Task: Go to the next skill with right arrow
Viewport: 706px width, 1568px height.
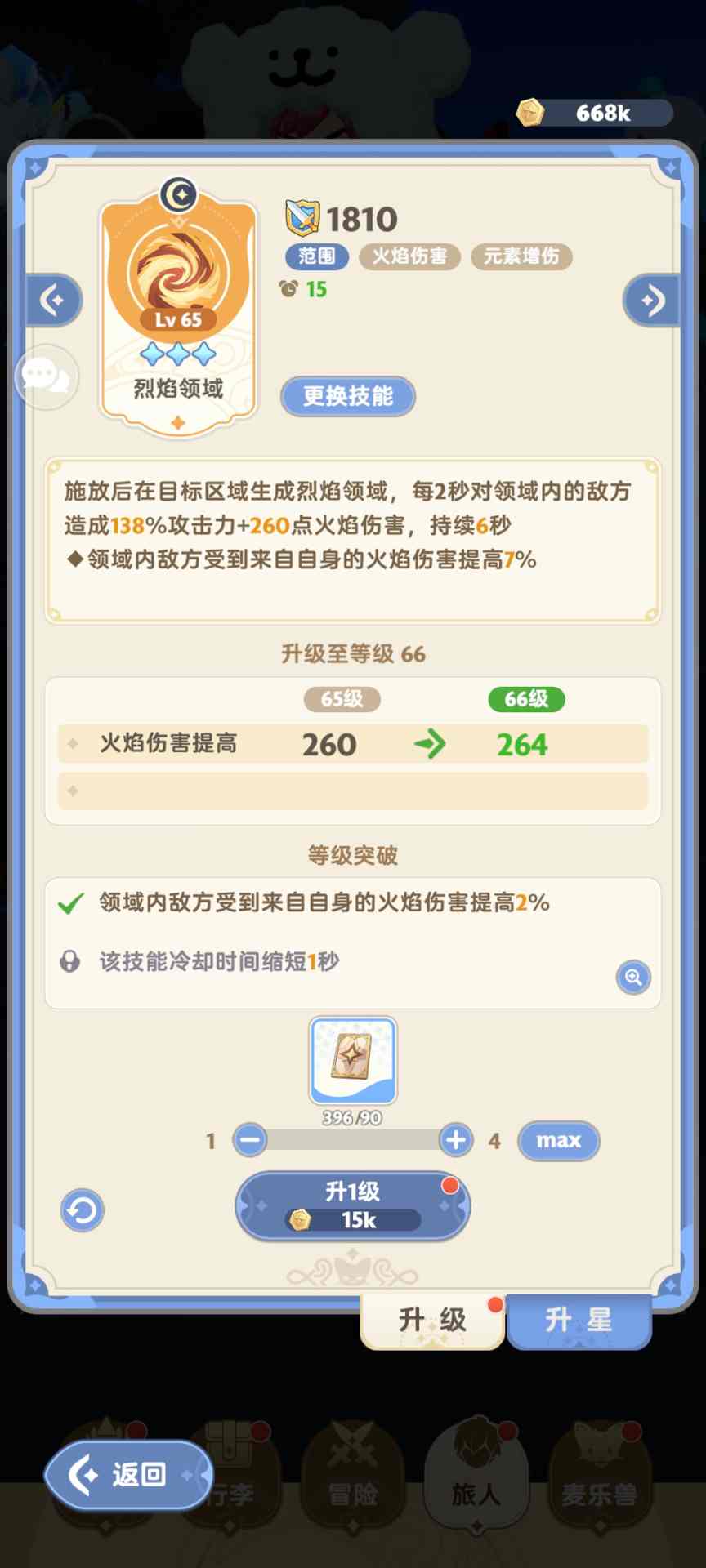Action: (x=651, y=301)
